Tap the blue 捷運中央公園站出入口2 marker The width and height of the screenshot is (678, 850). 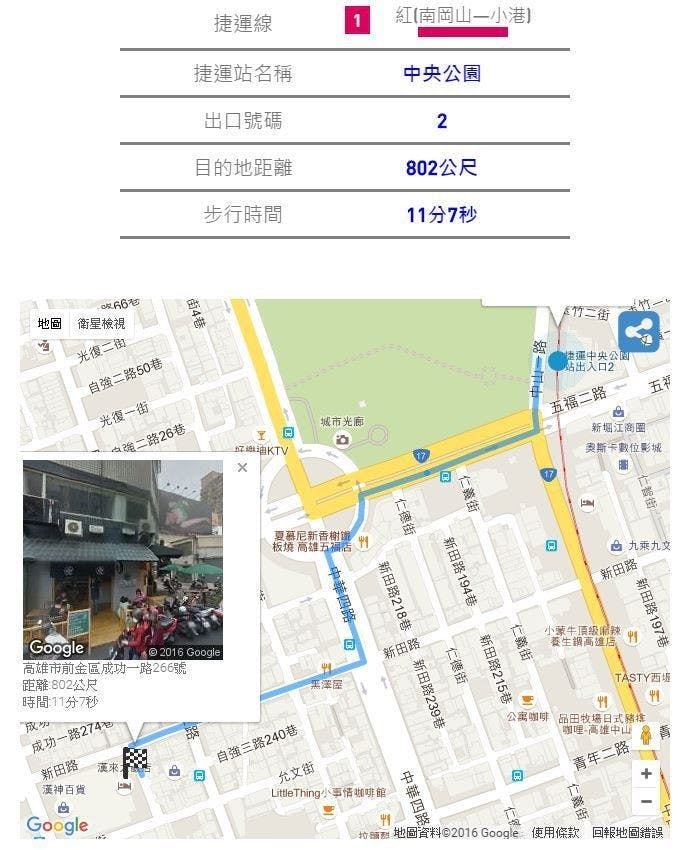[x=557, y=360]
